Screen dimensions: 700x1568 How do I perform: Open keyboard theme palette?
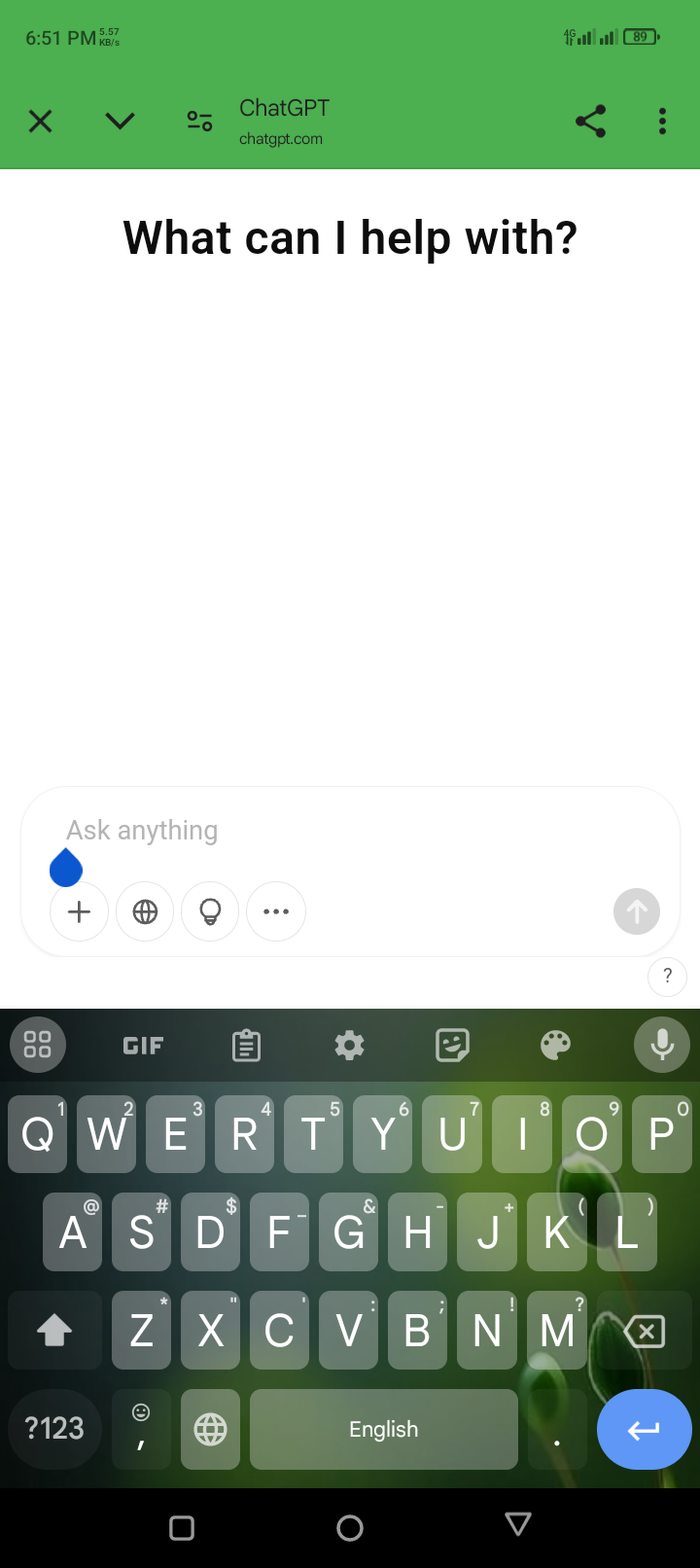555,1046
